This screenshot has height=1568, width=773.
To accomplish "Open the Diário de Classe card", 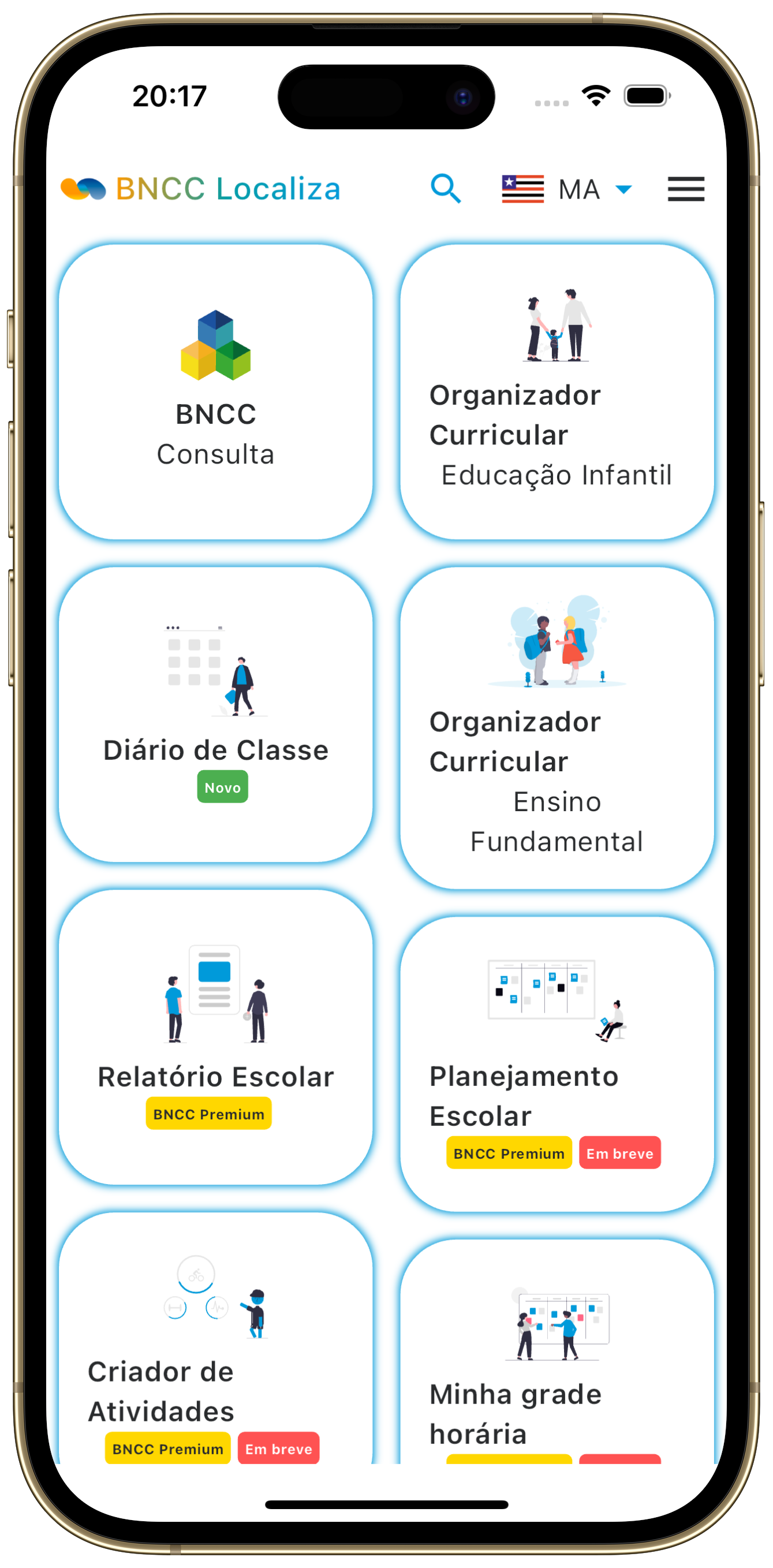I will pos(215,714).
